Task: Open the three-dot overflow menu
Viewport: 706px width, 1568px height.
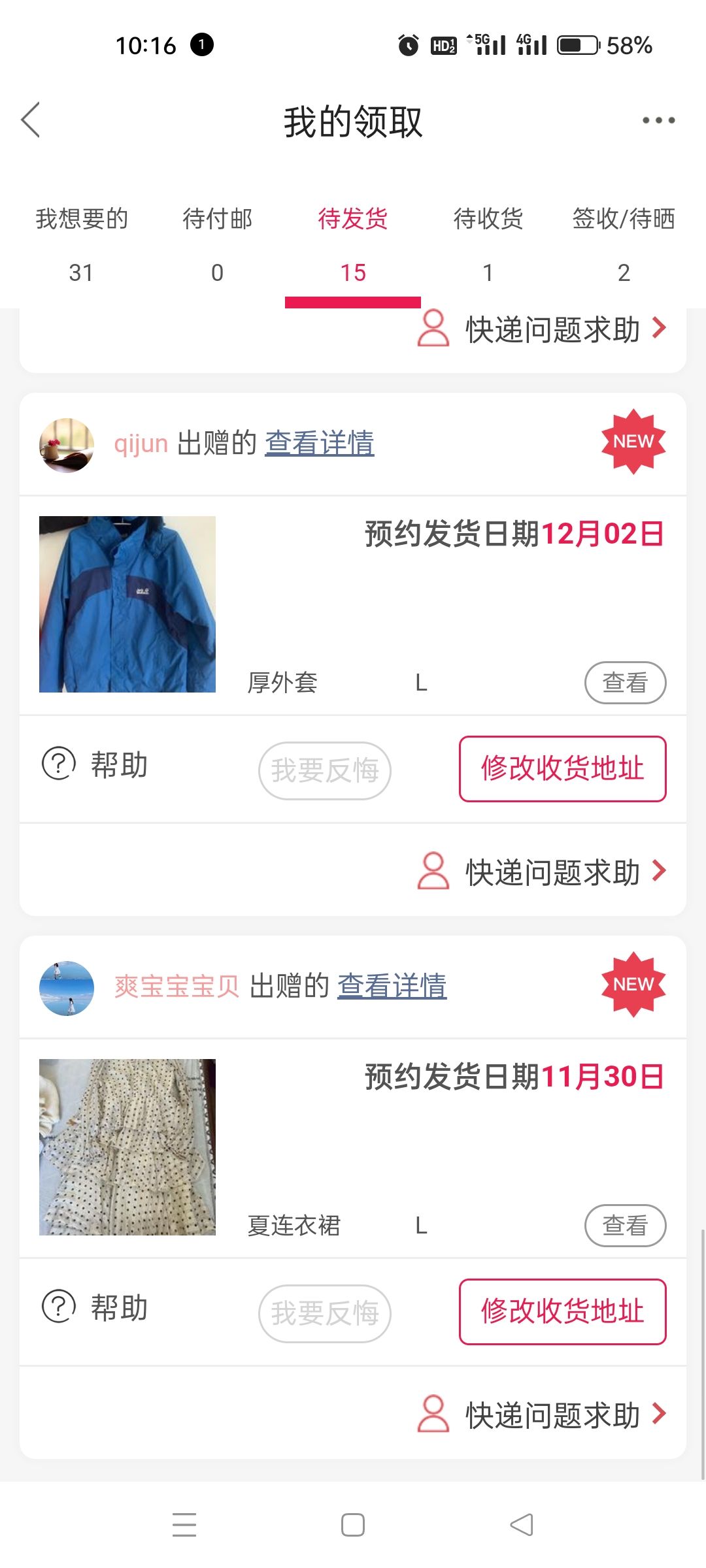Action: coord(658,120)
